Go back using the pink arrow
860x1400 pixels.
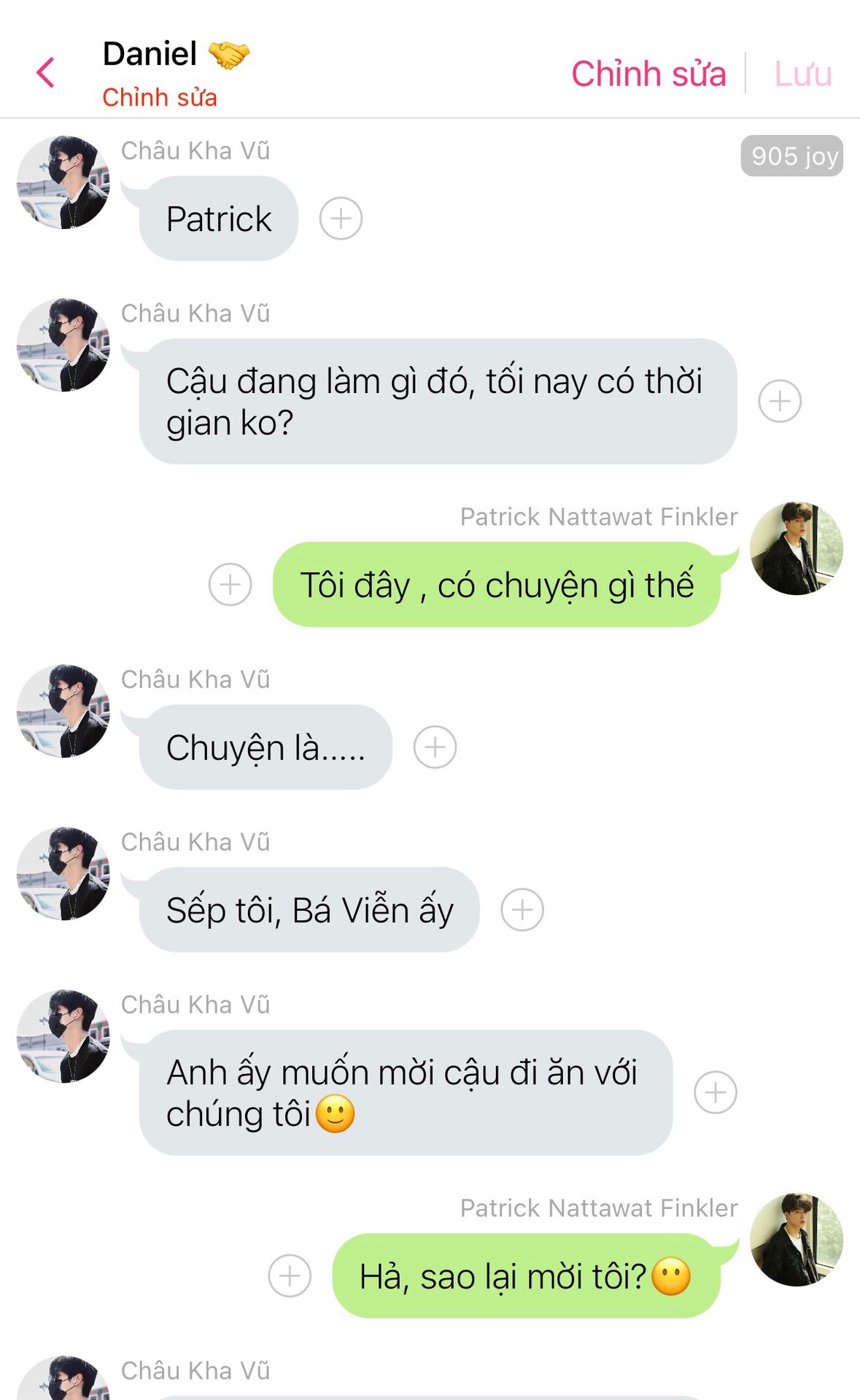(45, 73)
